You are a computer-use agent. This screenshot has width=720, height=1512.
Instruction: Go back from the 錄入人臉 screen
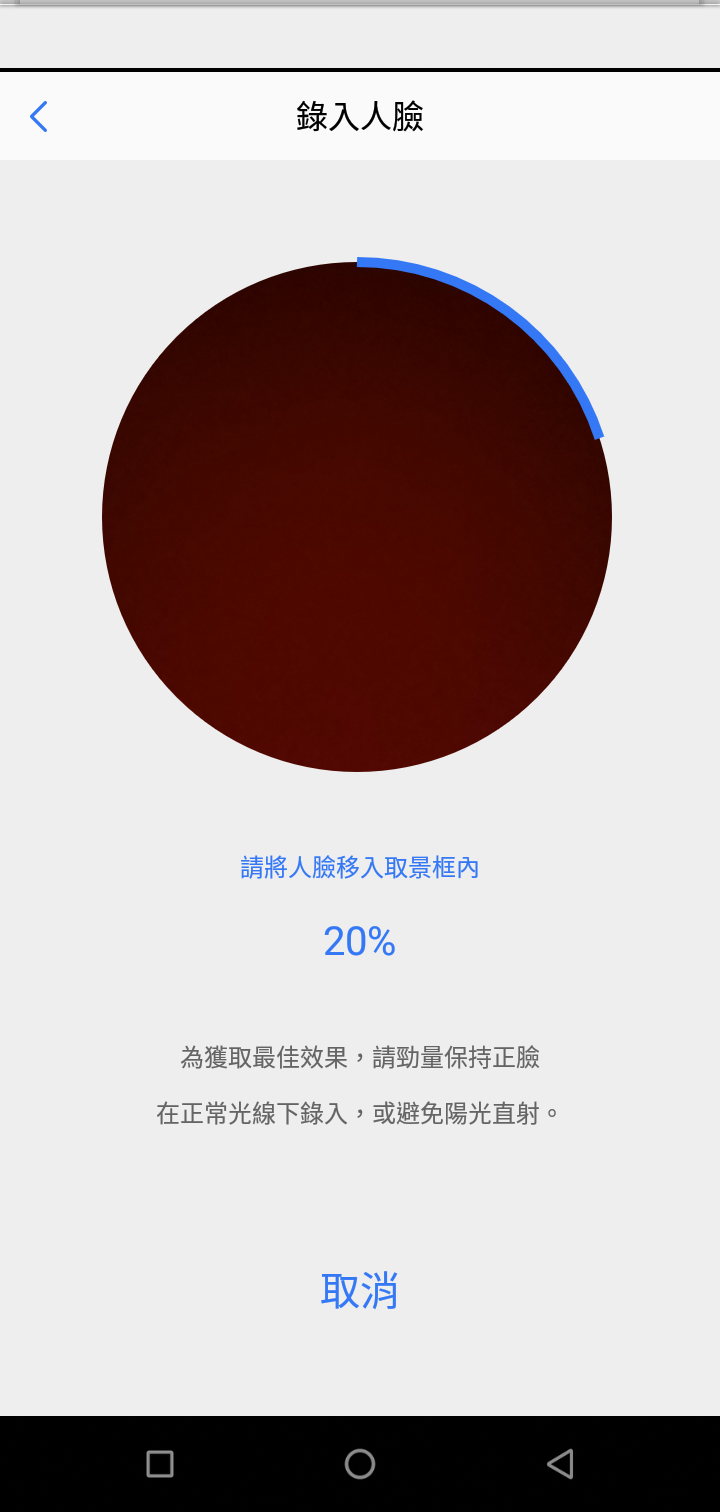tap(38, 117)
